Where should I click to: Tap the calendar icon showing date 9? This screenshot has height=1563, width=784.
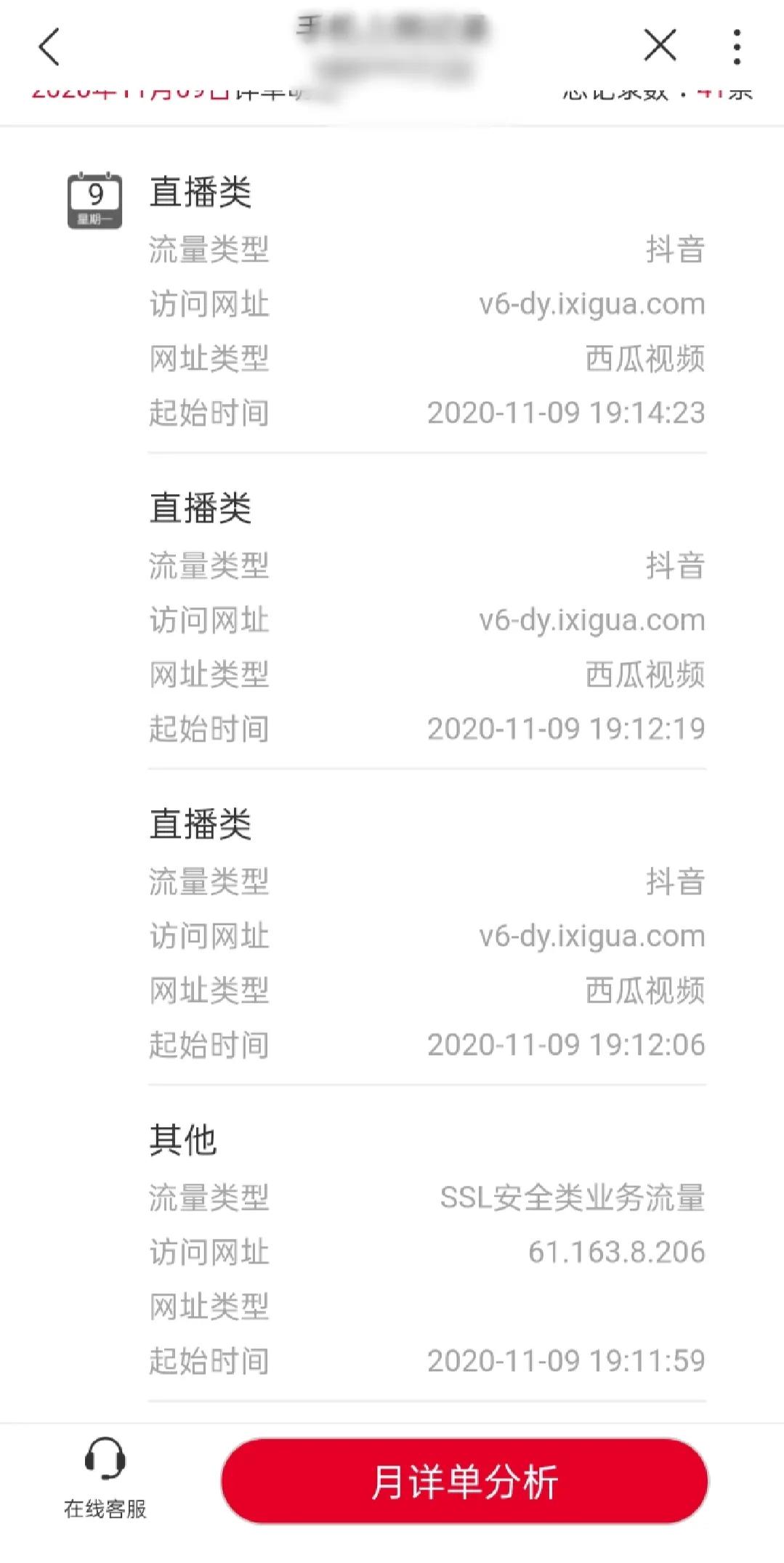(93, 198)
